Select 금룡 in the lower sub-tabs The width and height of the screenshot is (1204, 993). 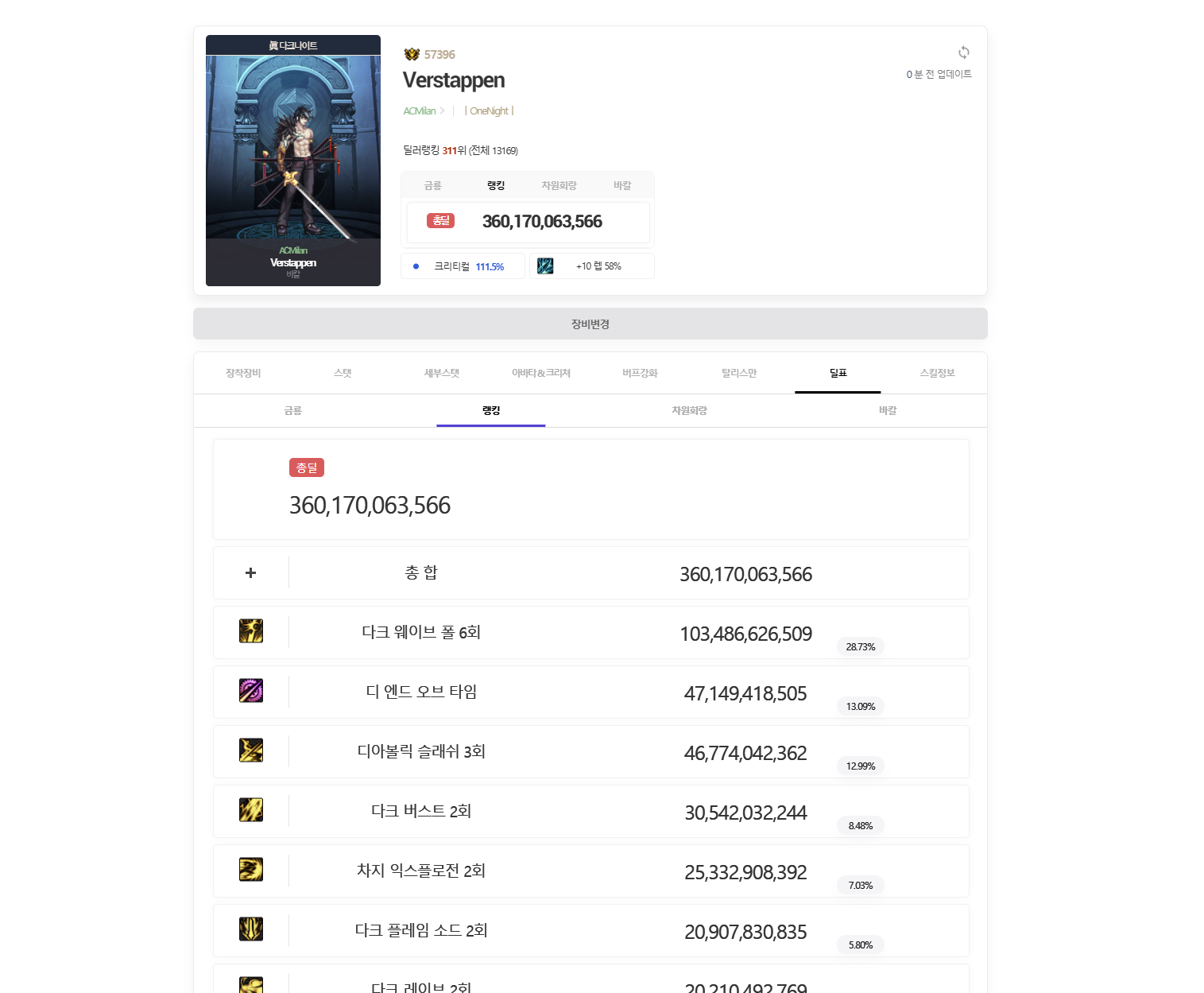(292, 411)
